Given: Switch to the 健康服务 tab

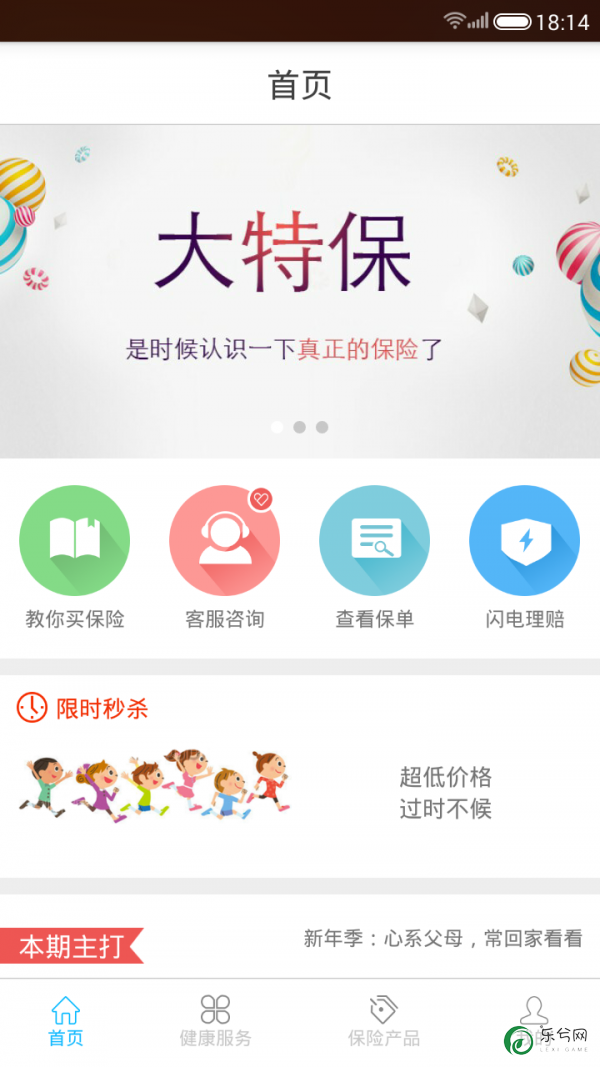Looking at the screenshot, I should click(x=216, y=1020).
